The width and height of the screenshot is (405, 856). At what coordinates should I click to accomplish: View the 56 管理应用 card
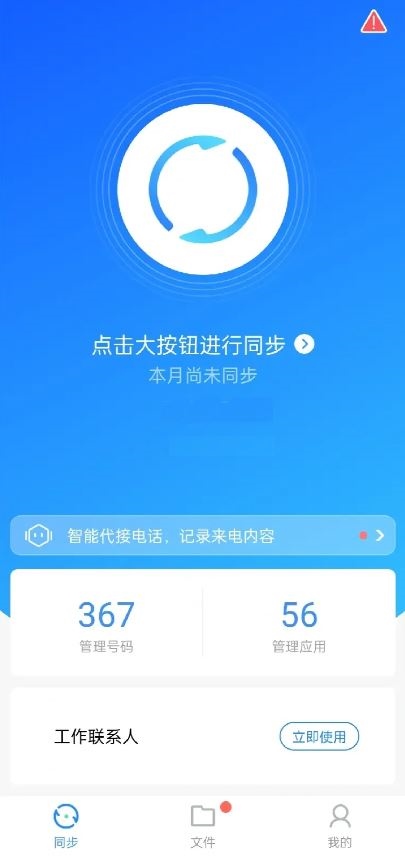[299, 623]
